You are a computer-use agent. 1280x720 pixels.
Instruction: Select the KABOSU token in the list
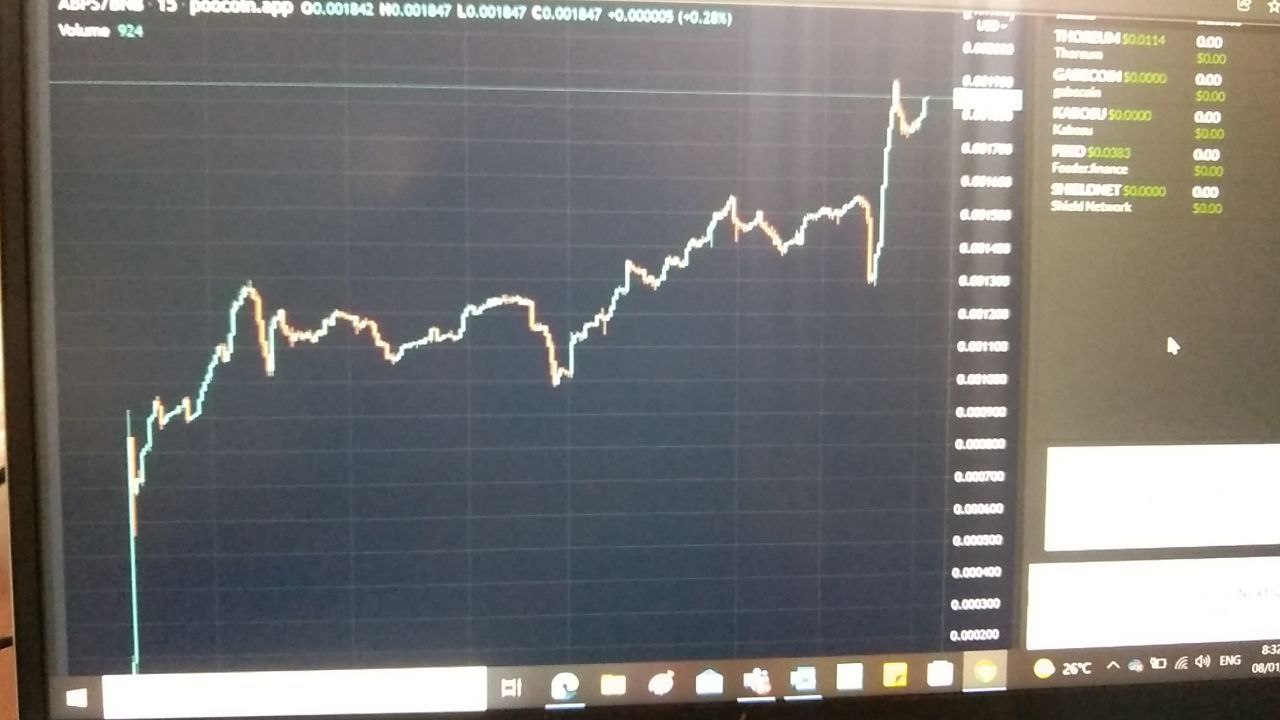coord(1140,122)
